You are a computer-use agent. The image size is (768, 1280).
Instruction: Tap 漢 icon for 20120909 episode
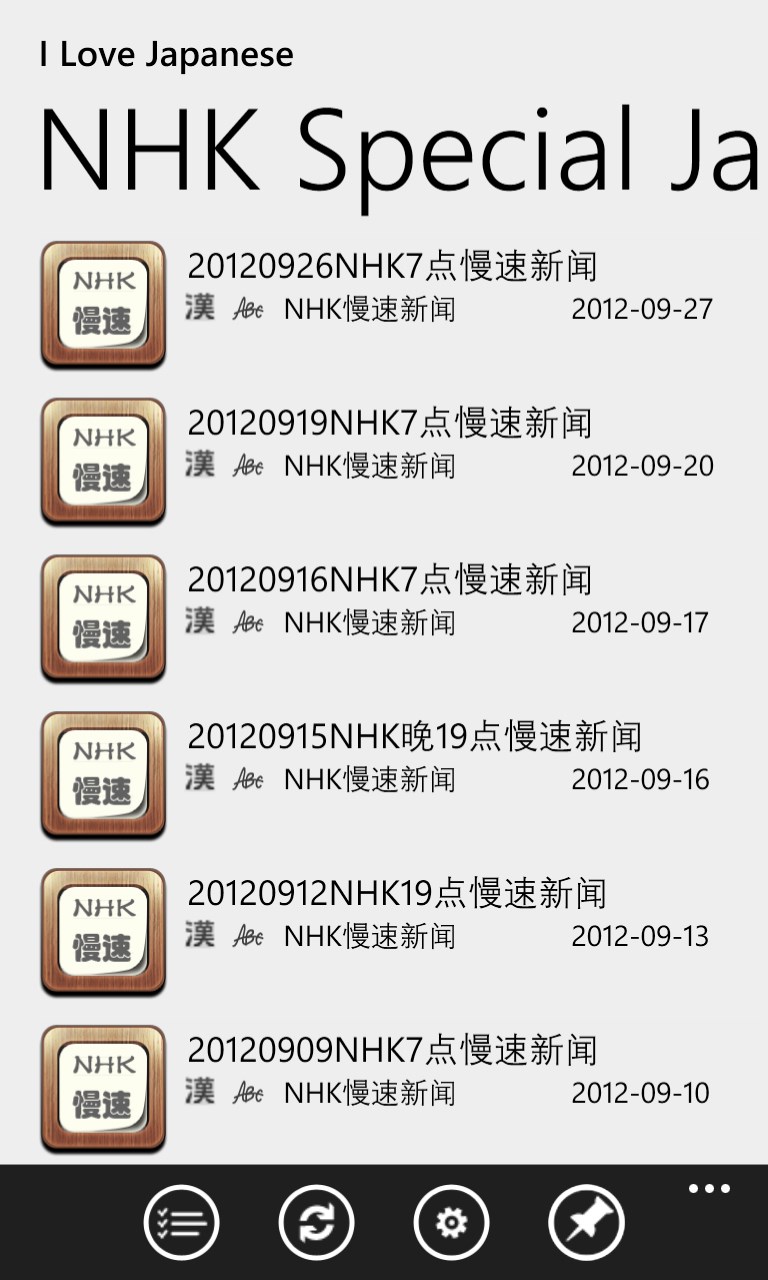199,1094
